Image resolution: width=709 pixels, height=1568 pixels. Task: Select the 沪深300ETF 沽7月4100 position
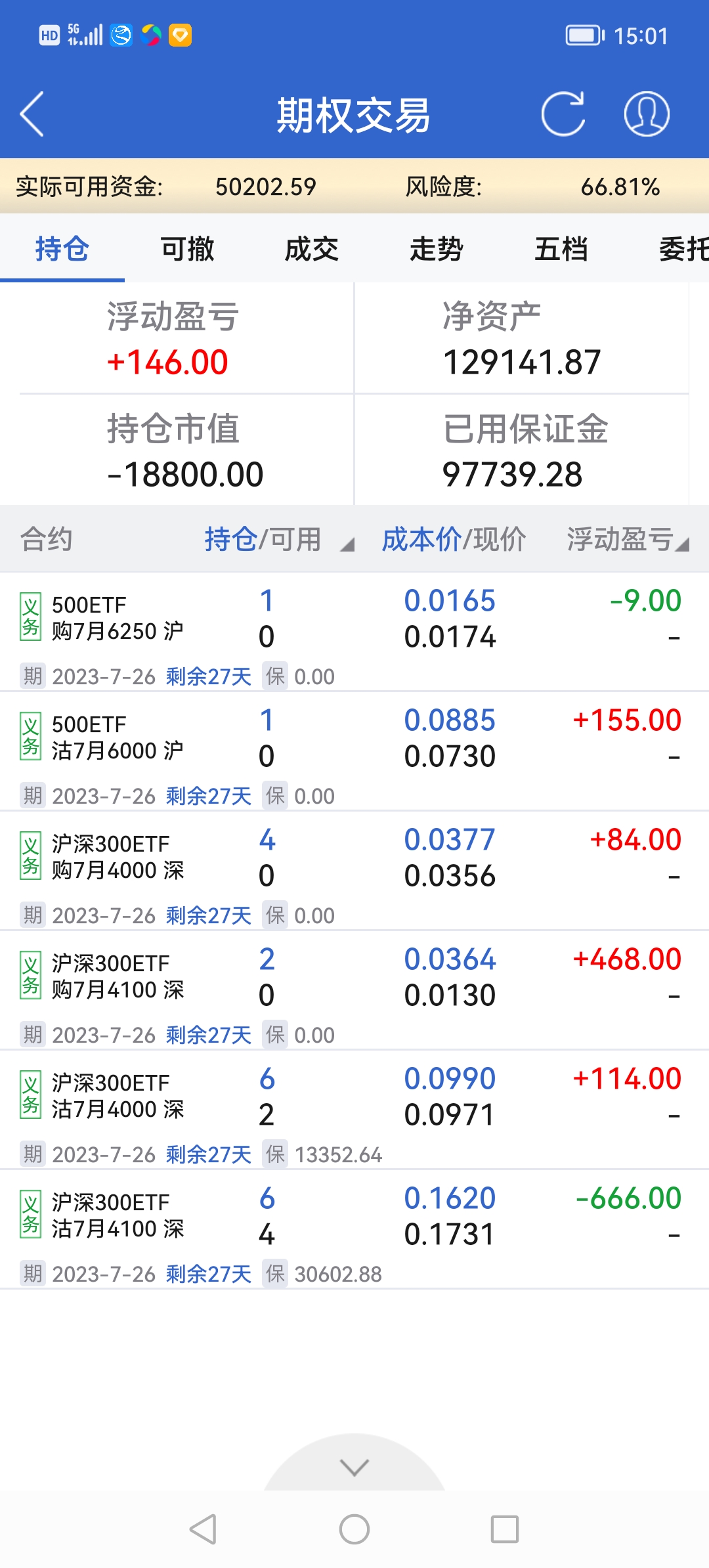118,1215
